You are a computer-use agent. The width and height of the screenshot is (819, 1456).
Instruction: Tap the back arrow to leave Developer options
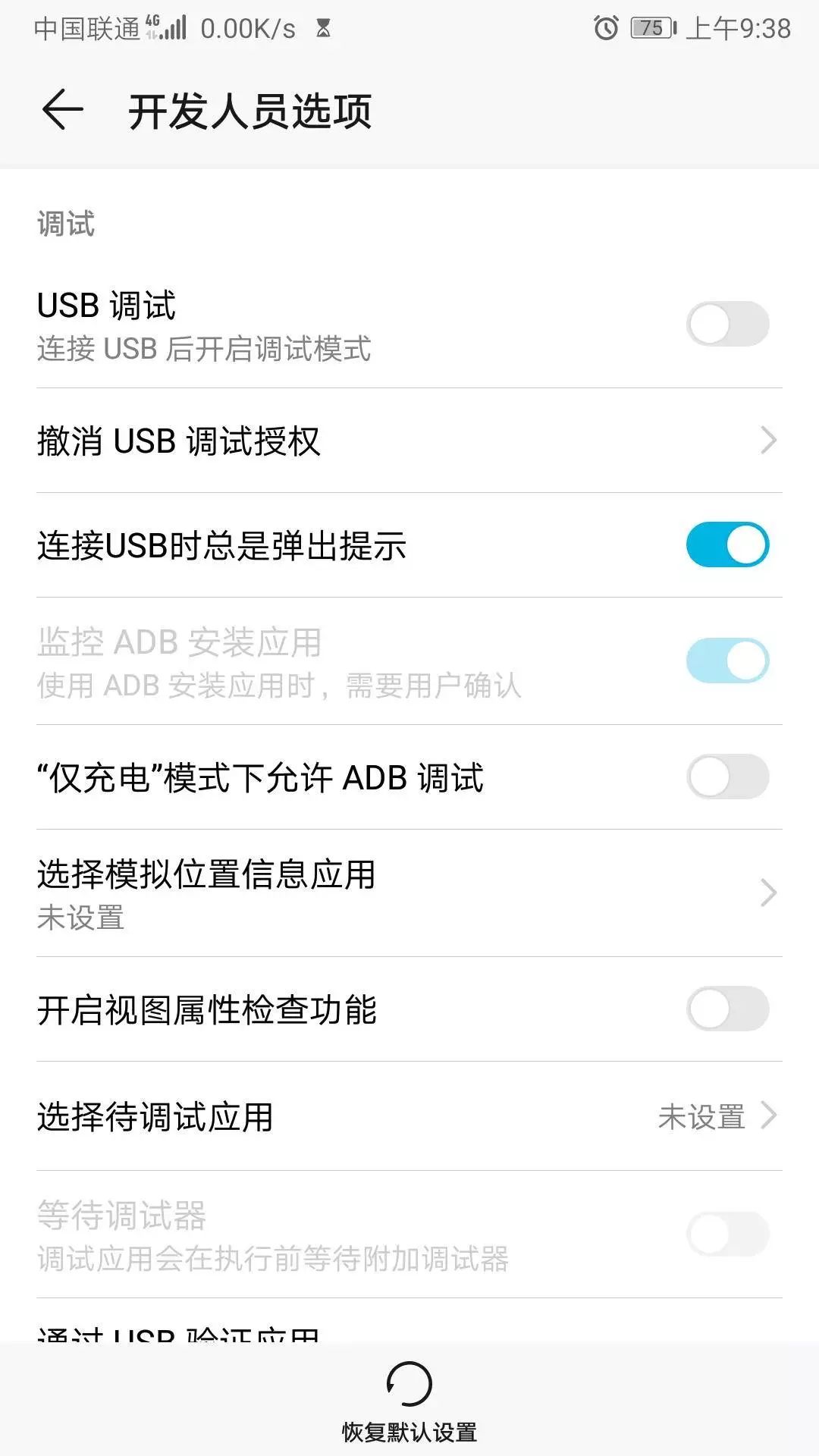64,110
